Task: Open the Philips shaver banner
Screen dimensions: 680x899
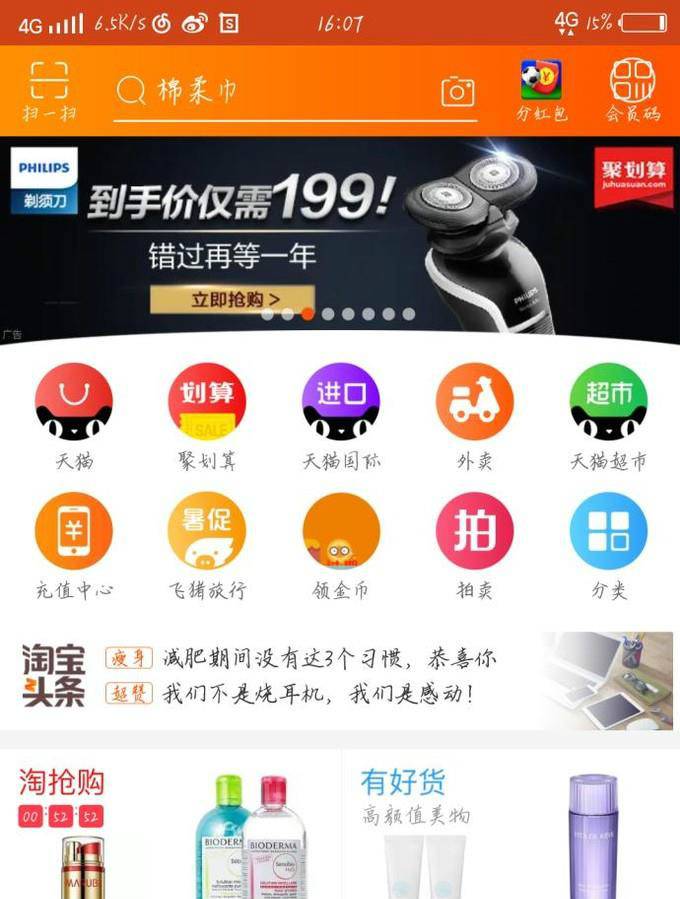Action: 340,235
